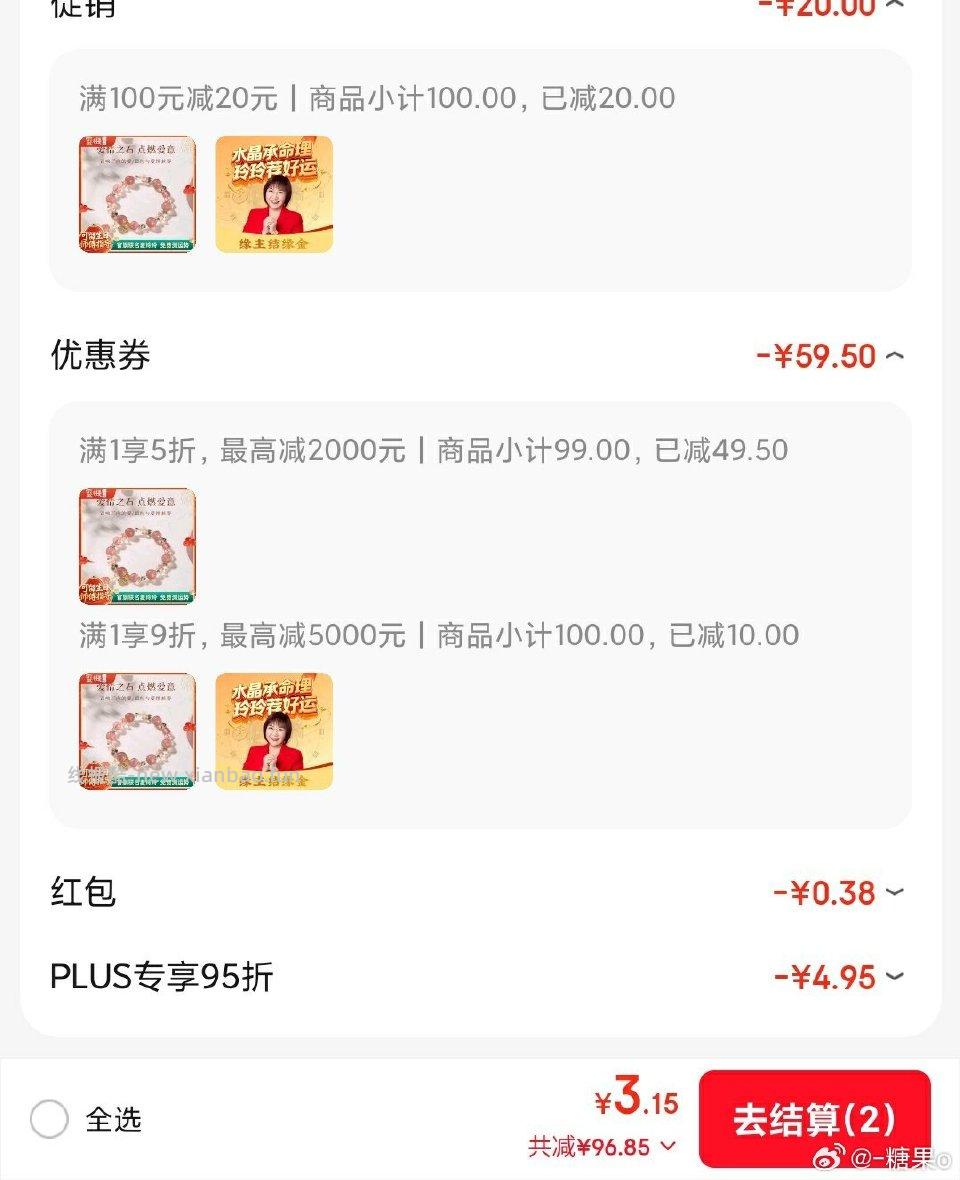
Task: Collapse the 促销 -¥20.00 section
Action: [895, 10]
